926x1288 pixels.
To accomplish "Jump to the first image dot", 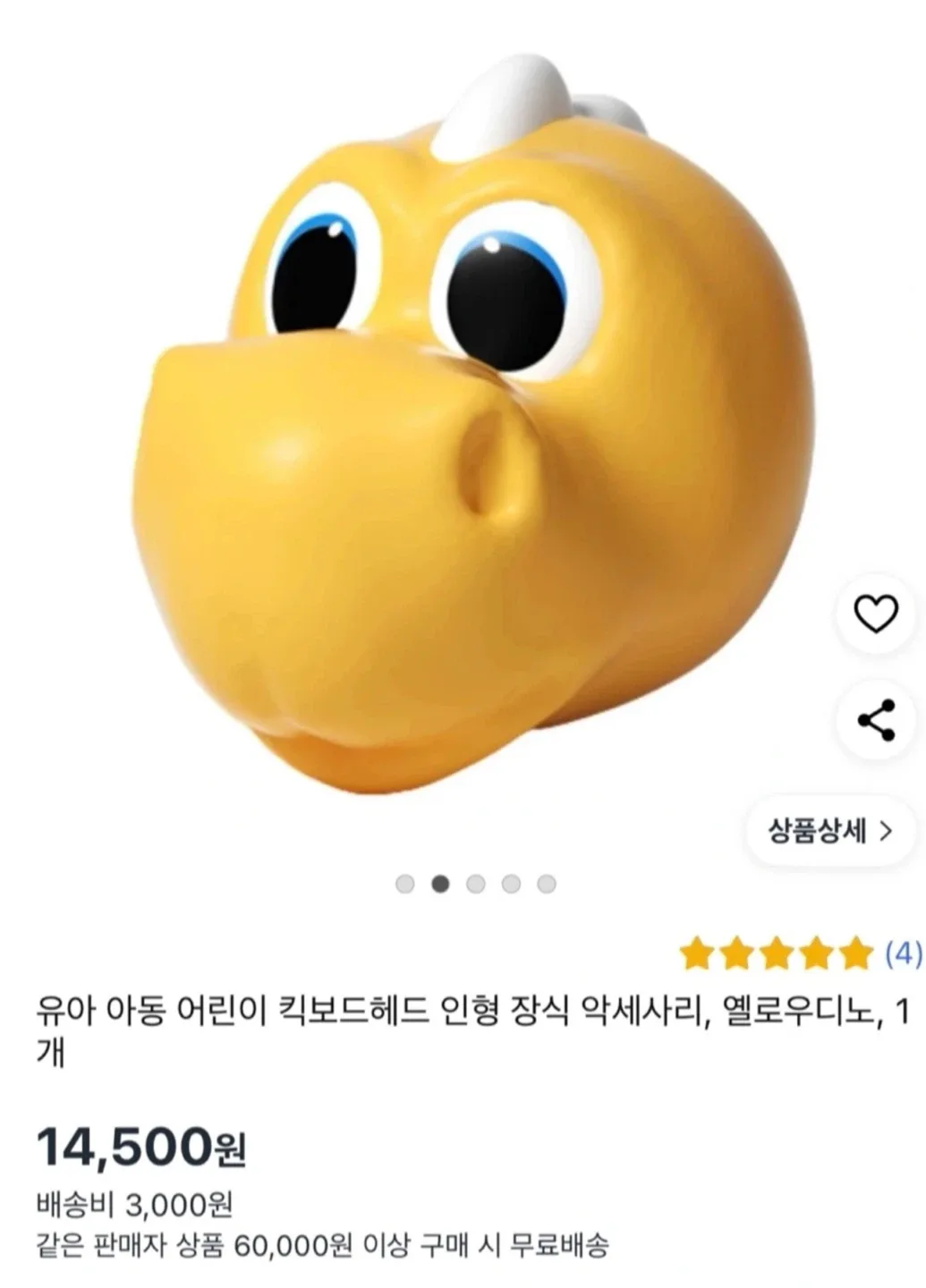I will tap(405, 885).
